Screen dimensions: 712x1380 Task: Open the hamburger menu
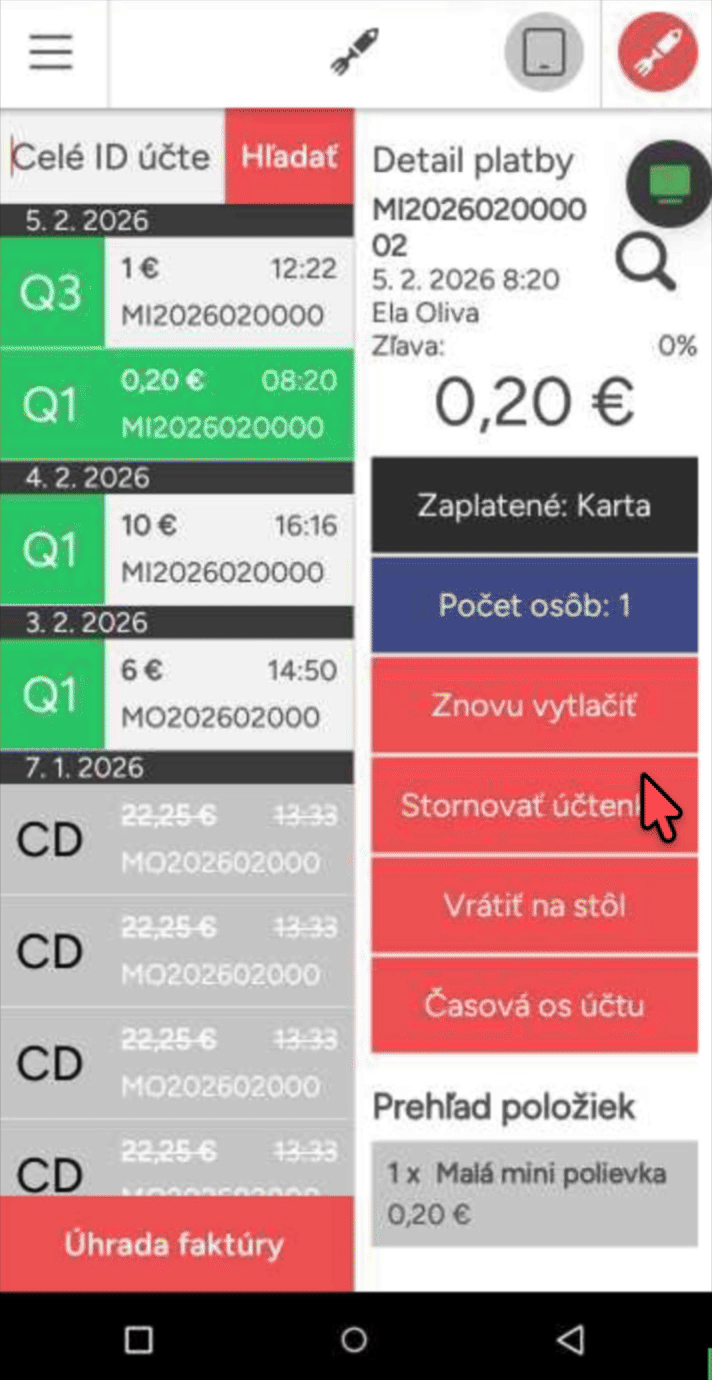pos(51,52)
